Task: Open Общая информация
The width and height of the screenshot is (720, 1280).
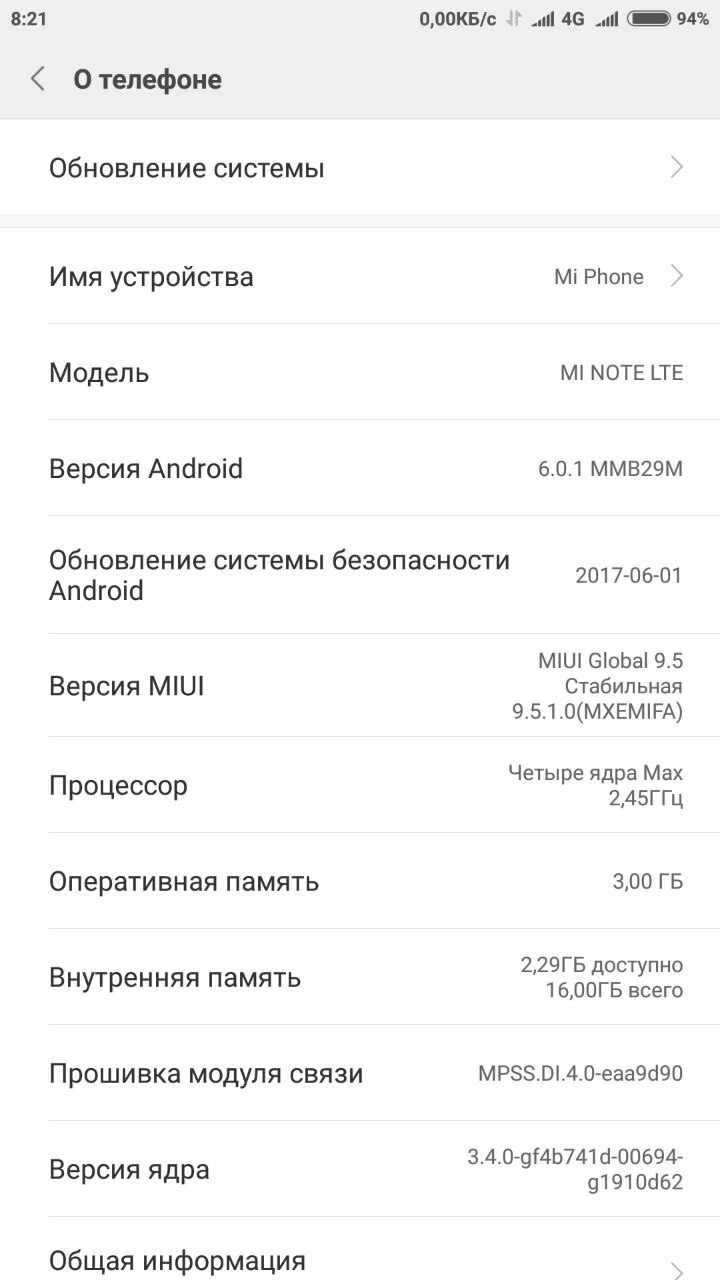Action: click(x=360, y=1250)
